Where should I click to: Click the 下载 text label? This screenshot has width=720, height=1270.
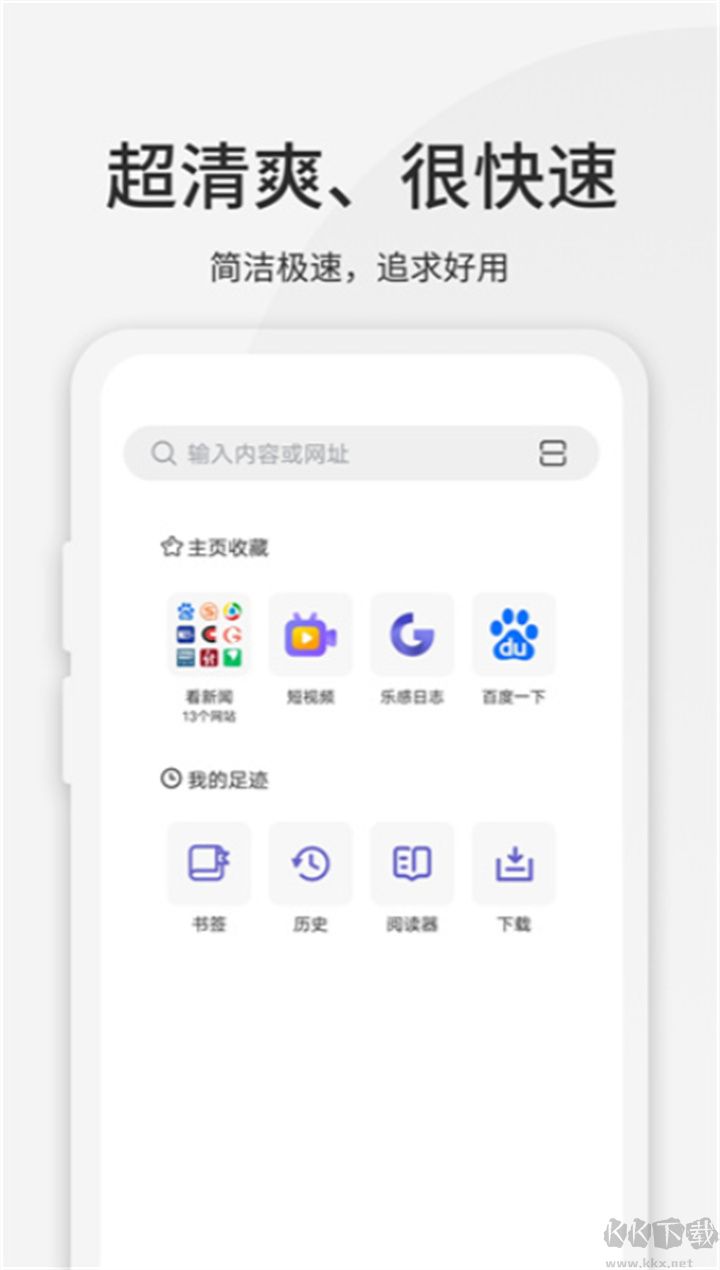(x=513, y=923)
